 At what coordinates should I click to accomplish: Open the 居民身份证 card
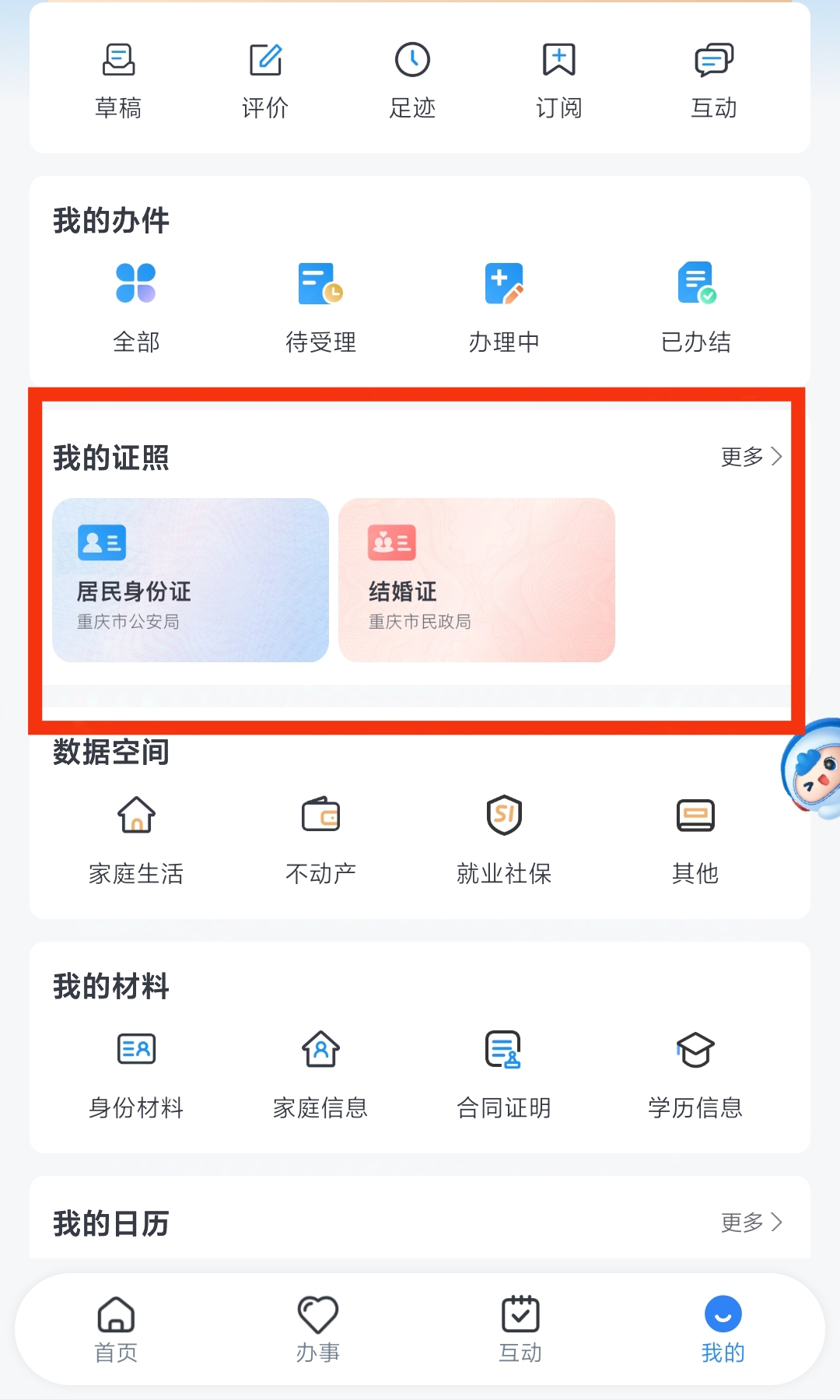click(191, 580)
